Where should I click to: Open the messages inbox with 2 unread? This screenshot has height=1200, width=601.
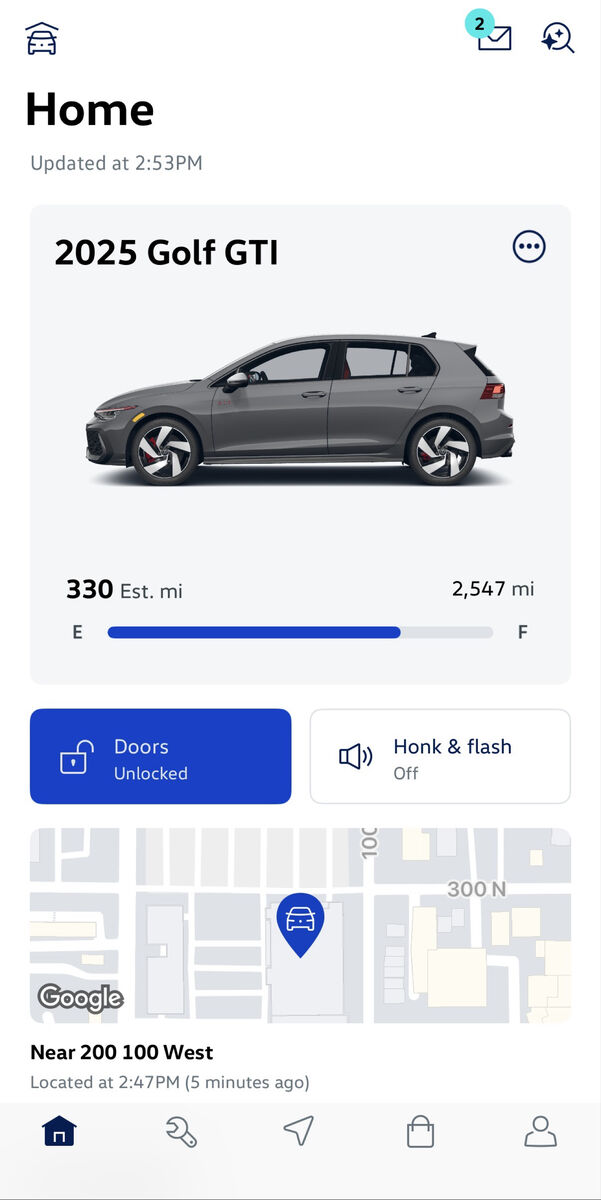493,37
